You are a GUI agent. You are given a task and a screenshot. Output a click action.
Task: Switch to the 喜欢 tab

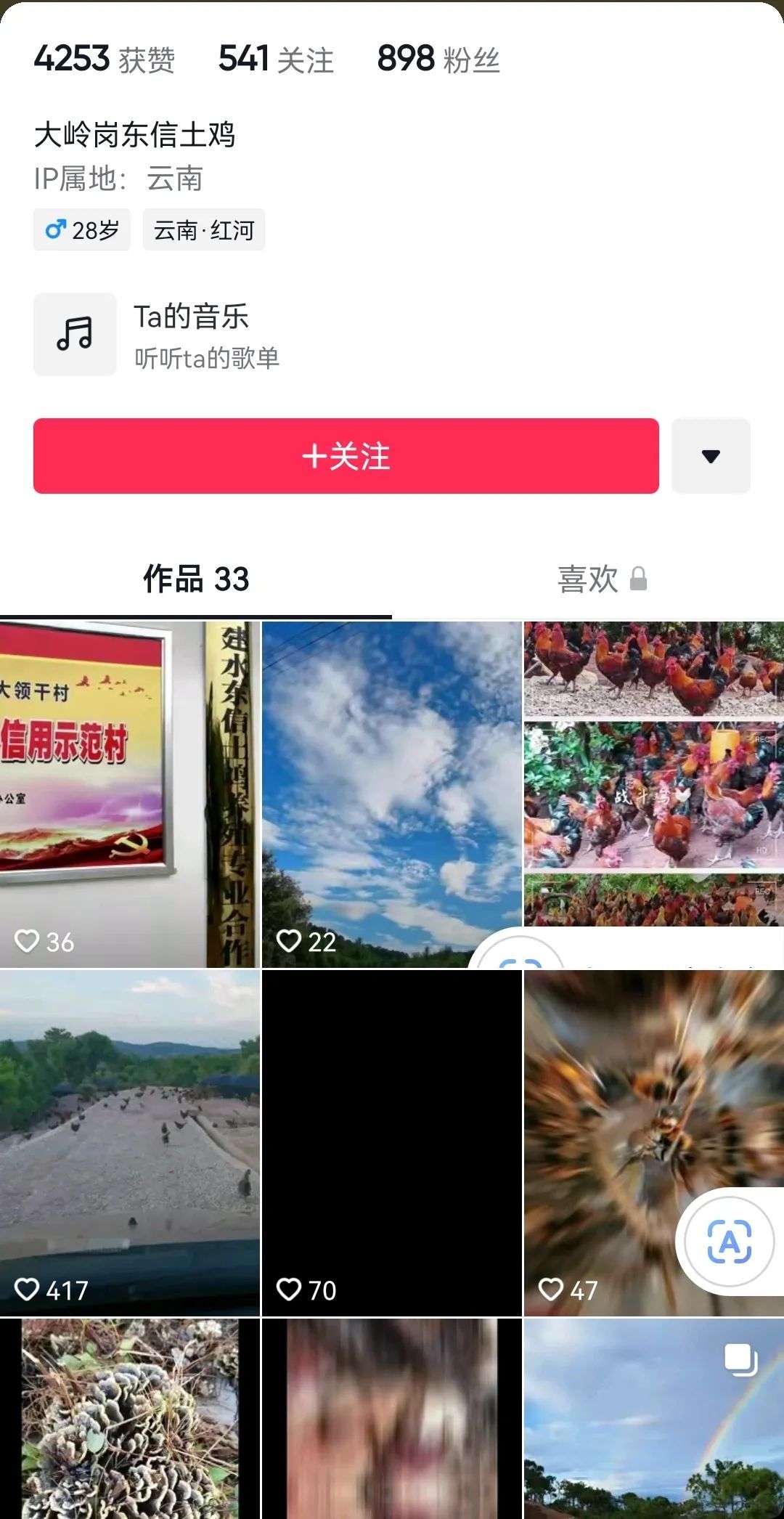(x=601, y=579)
